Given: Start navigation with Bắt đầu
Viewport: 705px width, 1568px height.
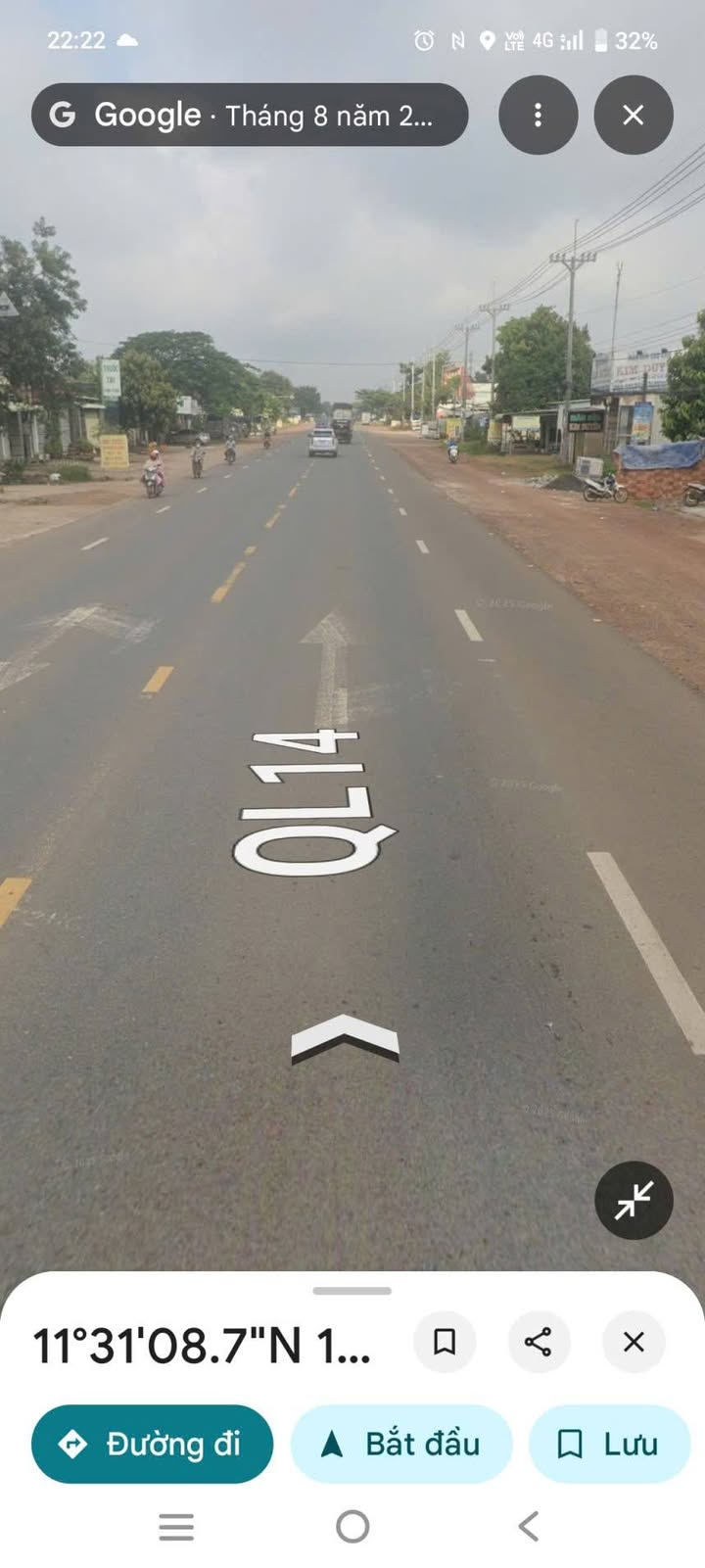Looking at the screenshot, I should click(401, 1444).
